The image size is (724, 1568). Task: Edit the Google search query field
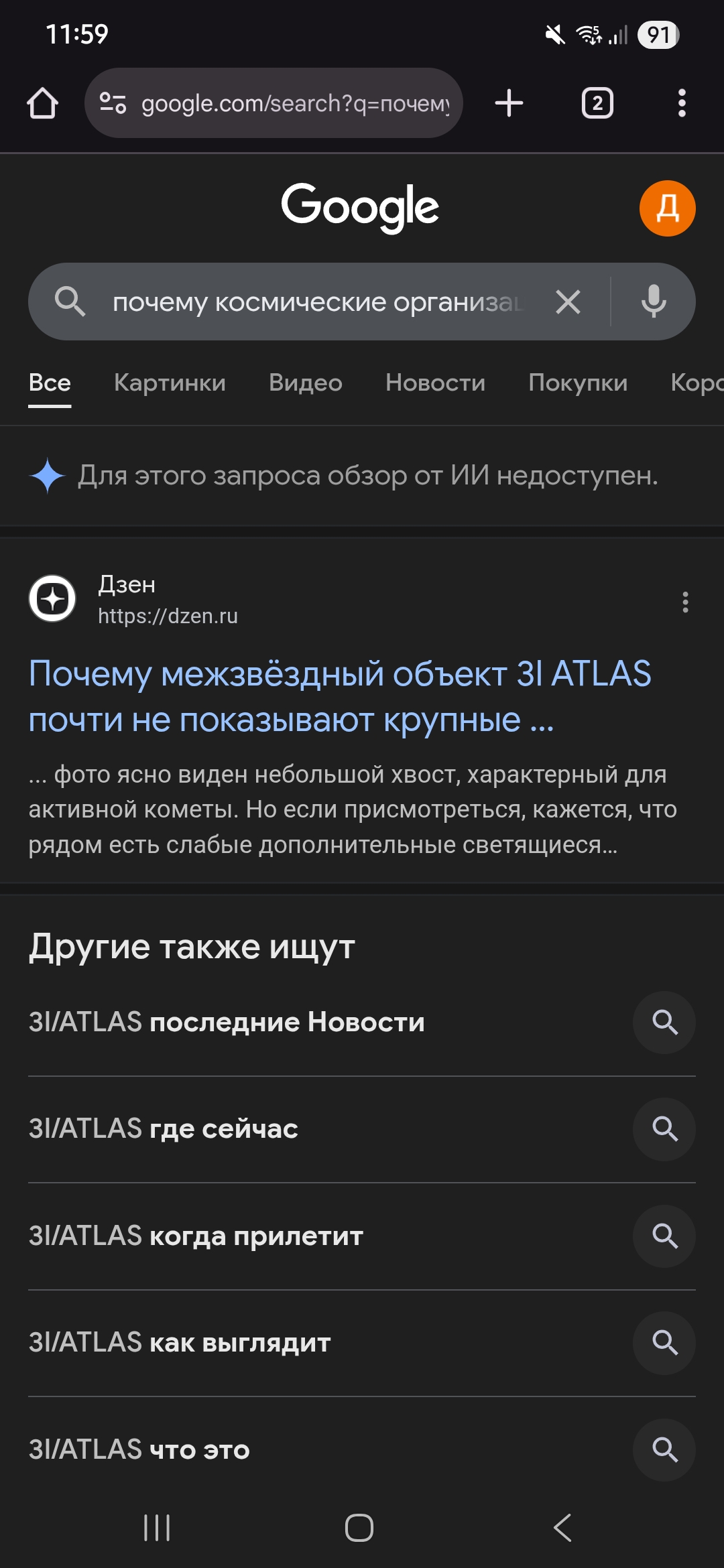[x=315, y=302]
